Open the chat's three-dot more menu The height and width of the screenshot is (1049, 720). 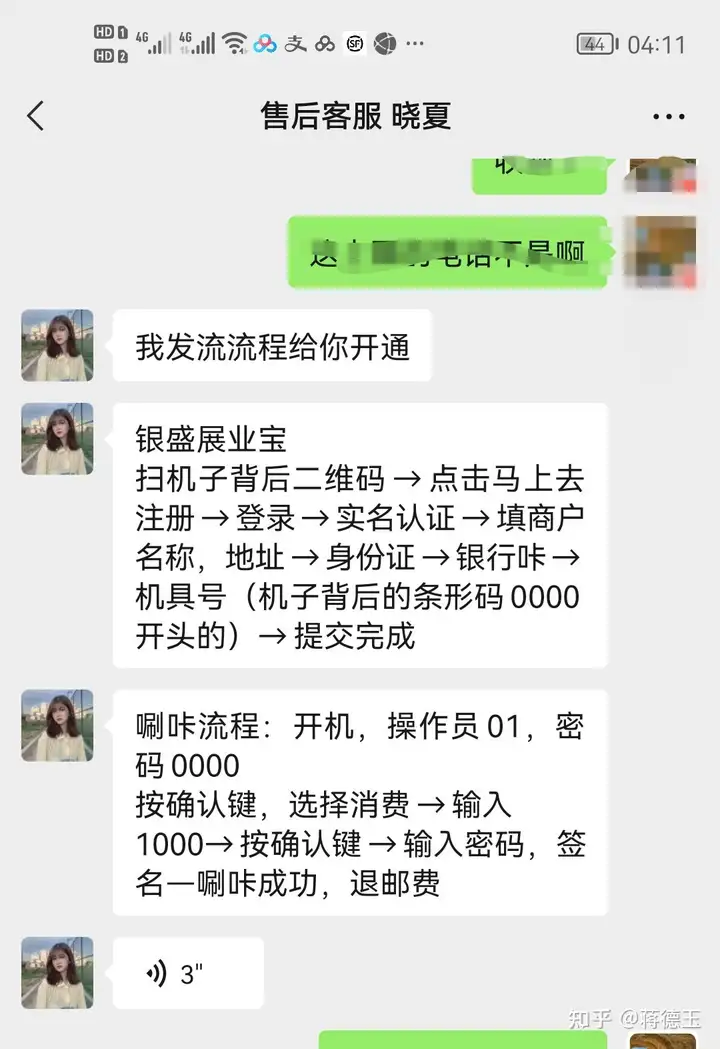[668, 117]
